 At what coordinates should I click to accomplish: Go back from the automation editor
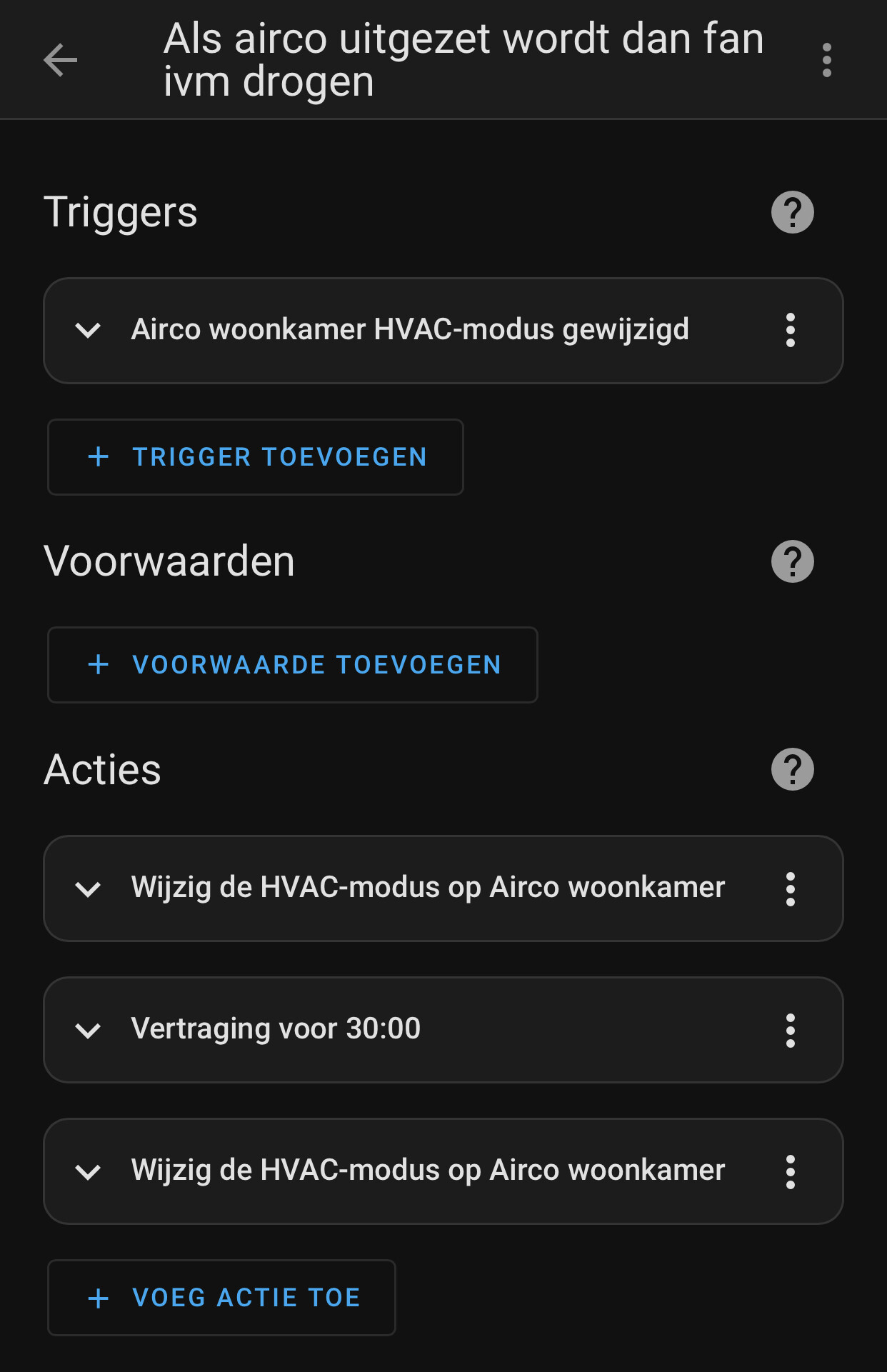coord(60,60)
